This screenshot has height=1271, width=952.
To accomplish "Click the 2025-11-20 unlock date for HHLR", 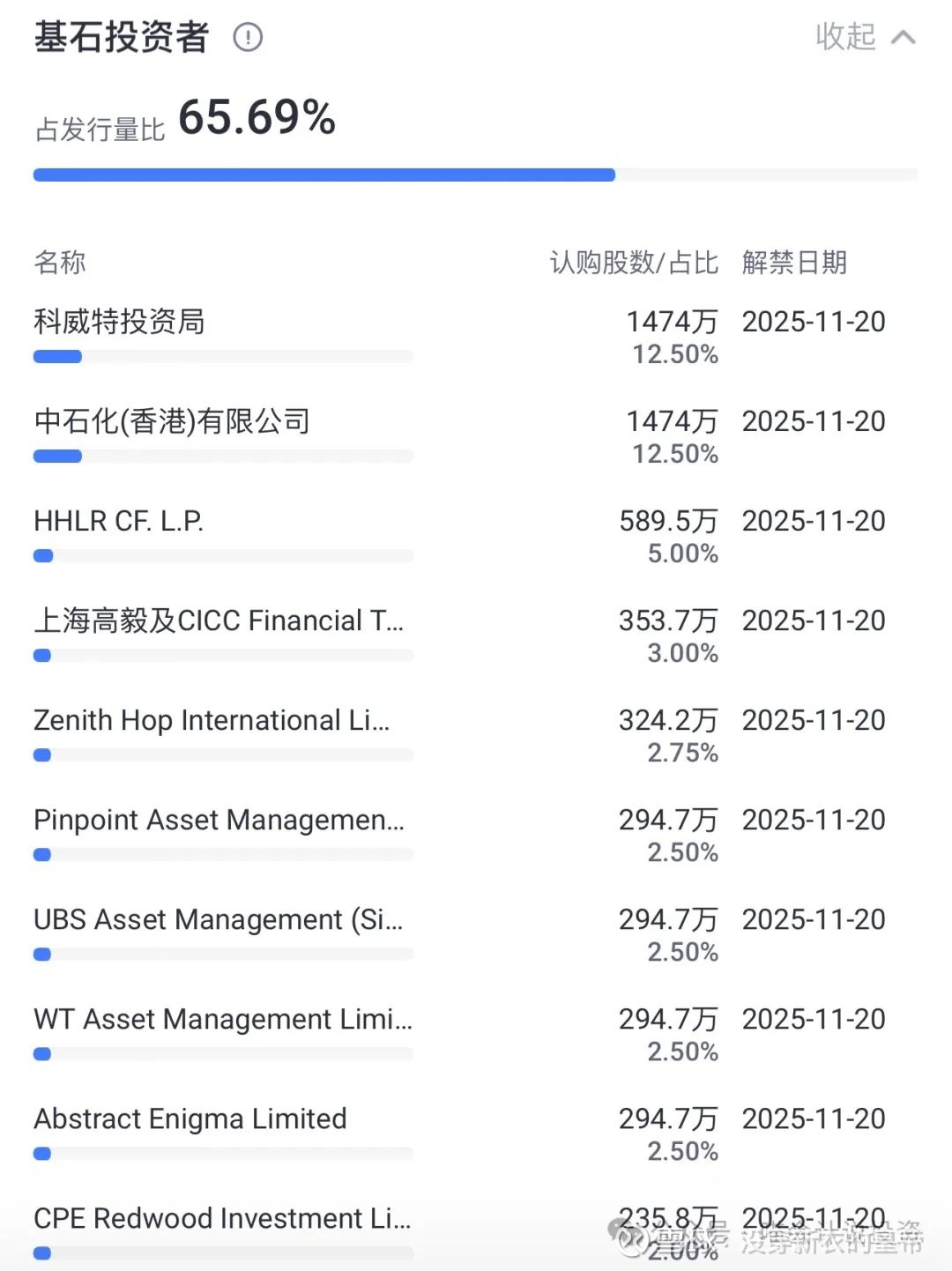I will (x=814, y=522).
